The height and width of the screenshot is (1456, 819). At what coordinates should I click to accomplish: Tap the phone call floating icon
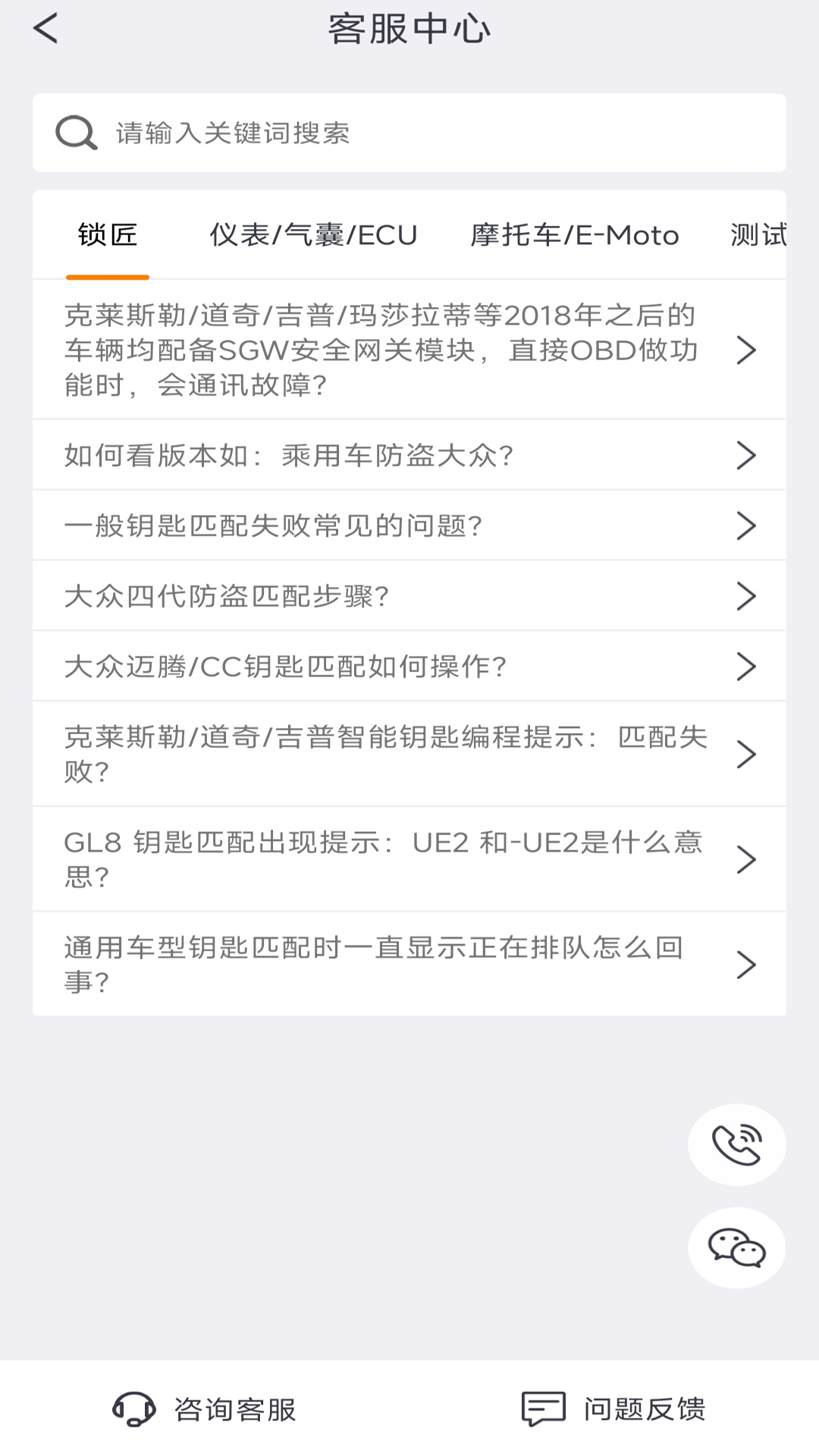click(x=735, y=1145)
